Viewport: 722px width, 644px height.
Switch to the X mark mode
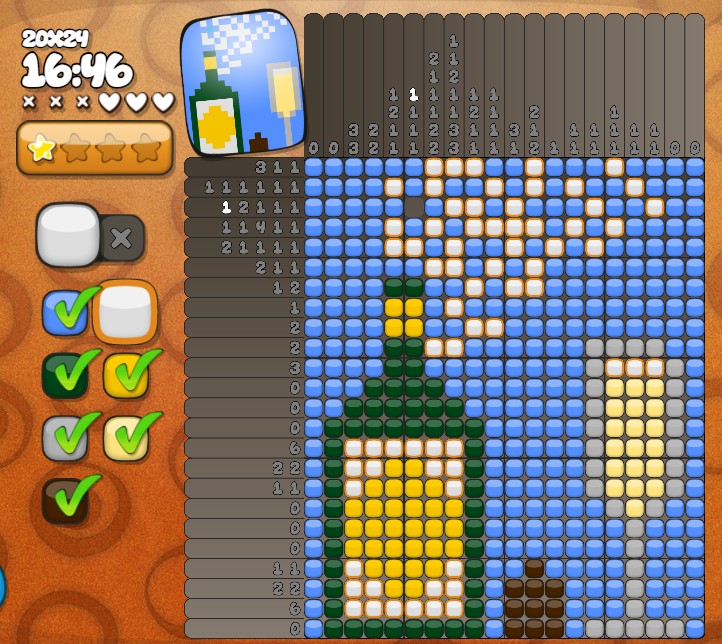point(122,238)
